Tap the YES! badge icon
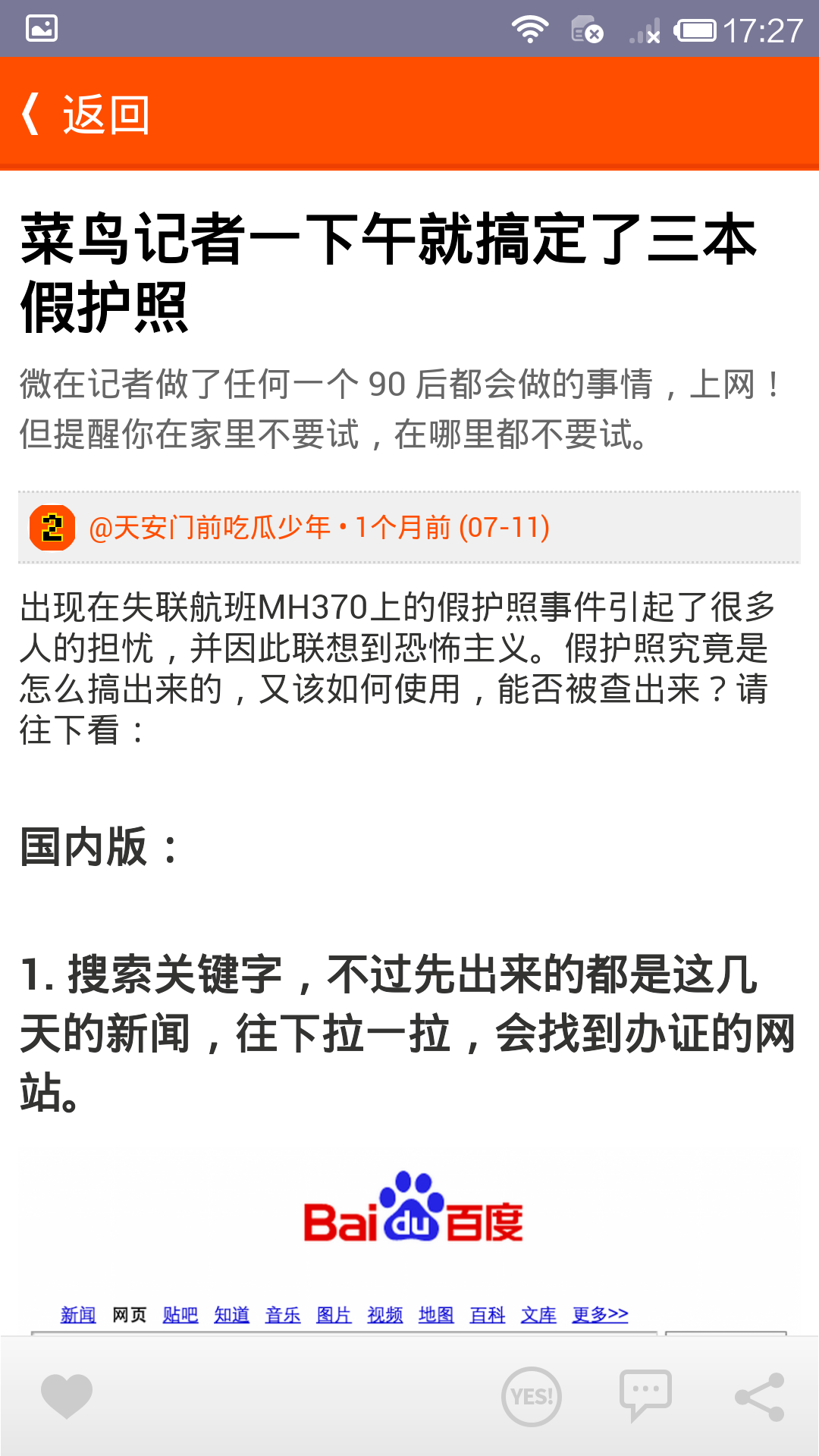Viewport: 819px width, 1456px height. coord(532,1396)
